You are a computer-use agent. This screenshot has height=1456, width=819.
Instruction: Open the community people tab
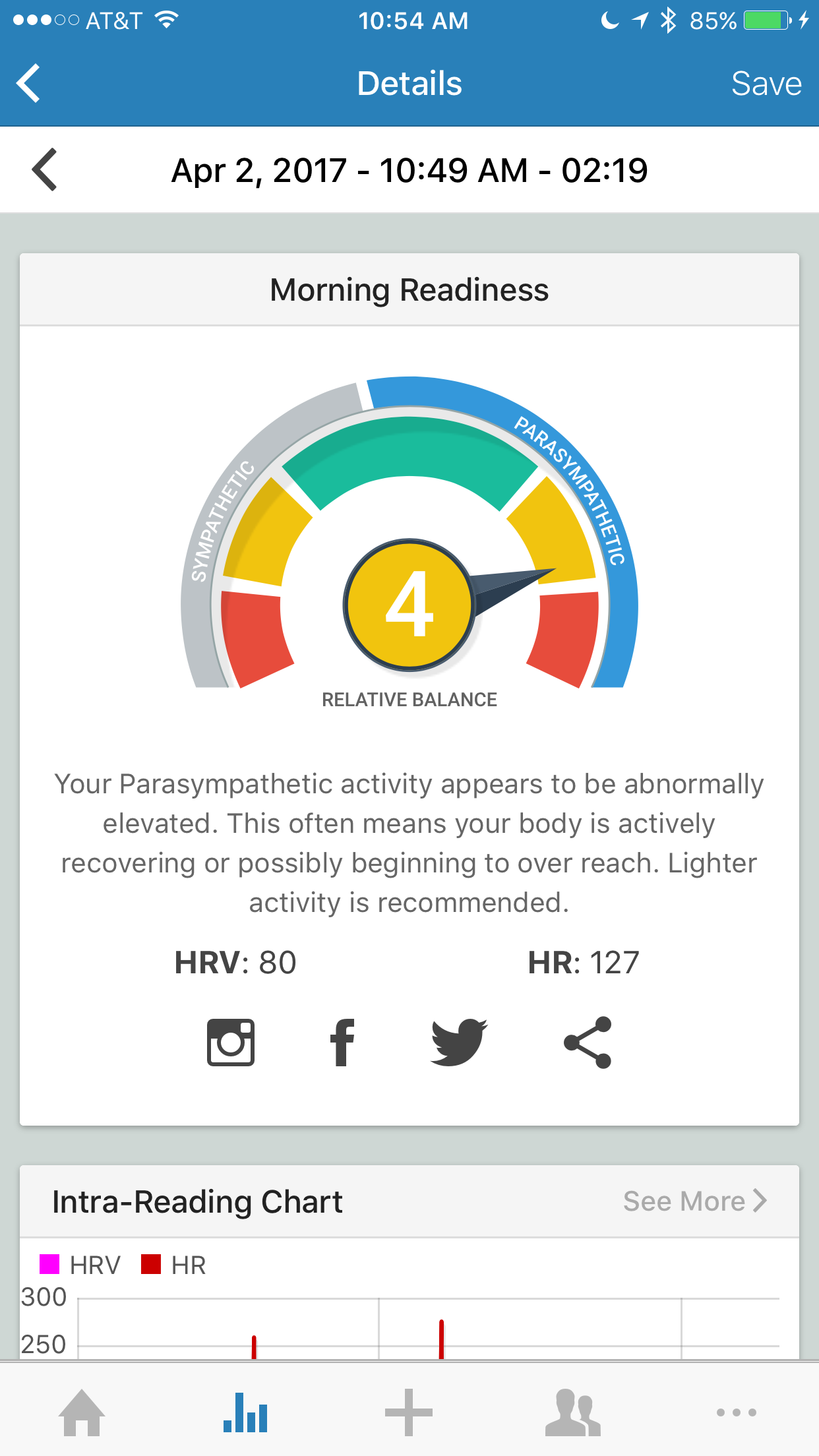click(x=572, y=1412)
